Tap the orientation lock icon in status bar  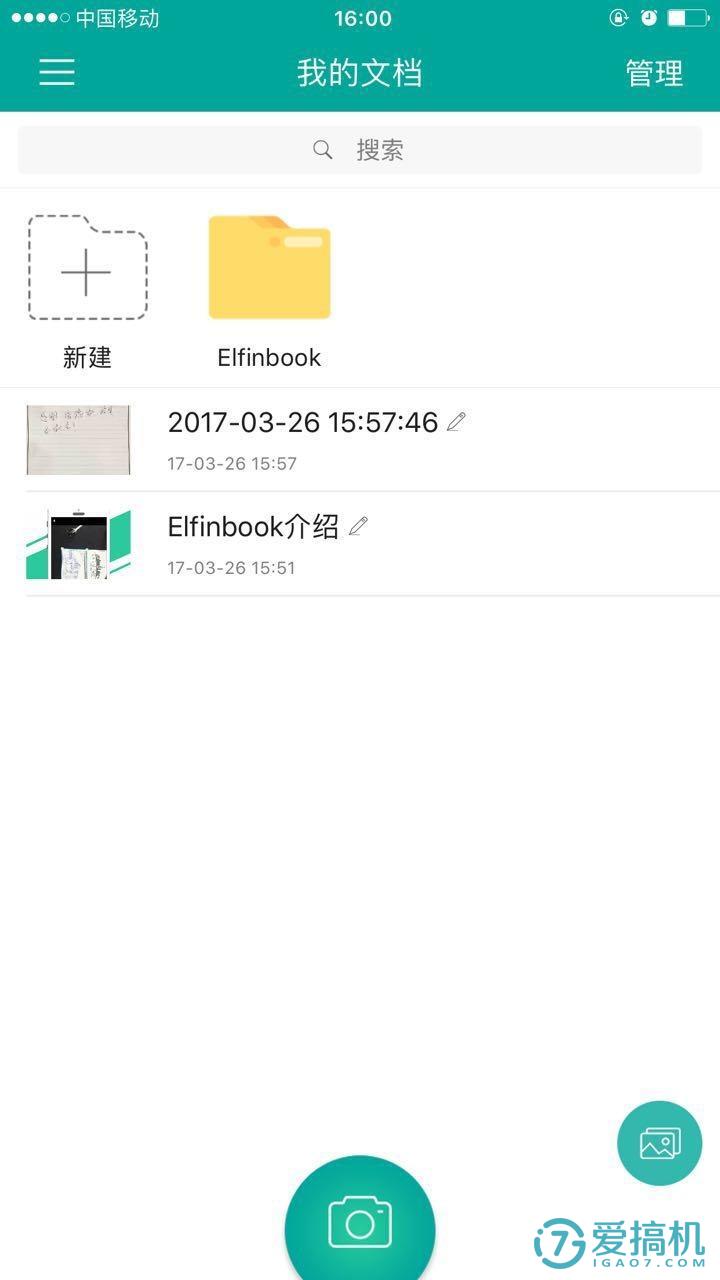click(620, 16)
